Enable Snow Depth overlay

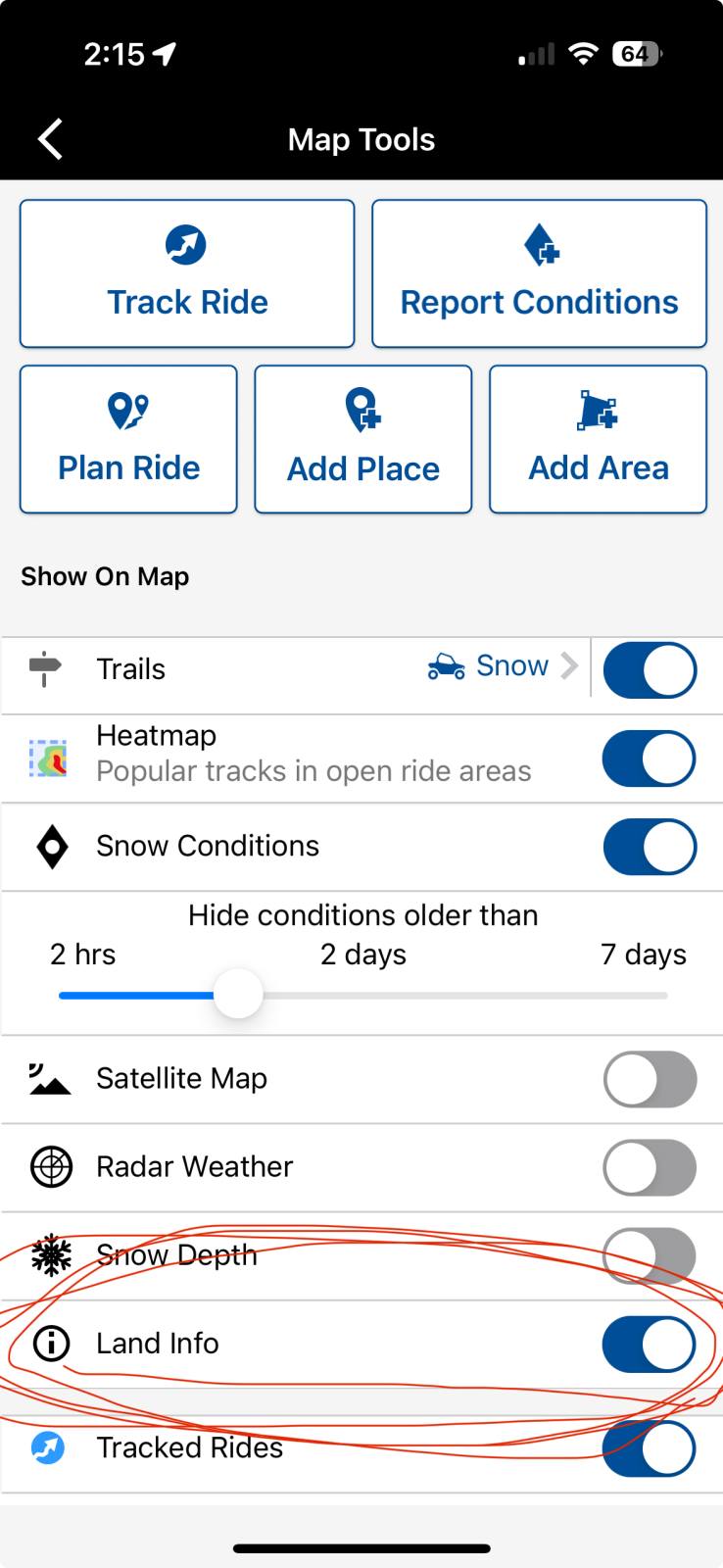coord(649,1255)
